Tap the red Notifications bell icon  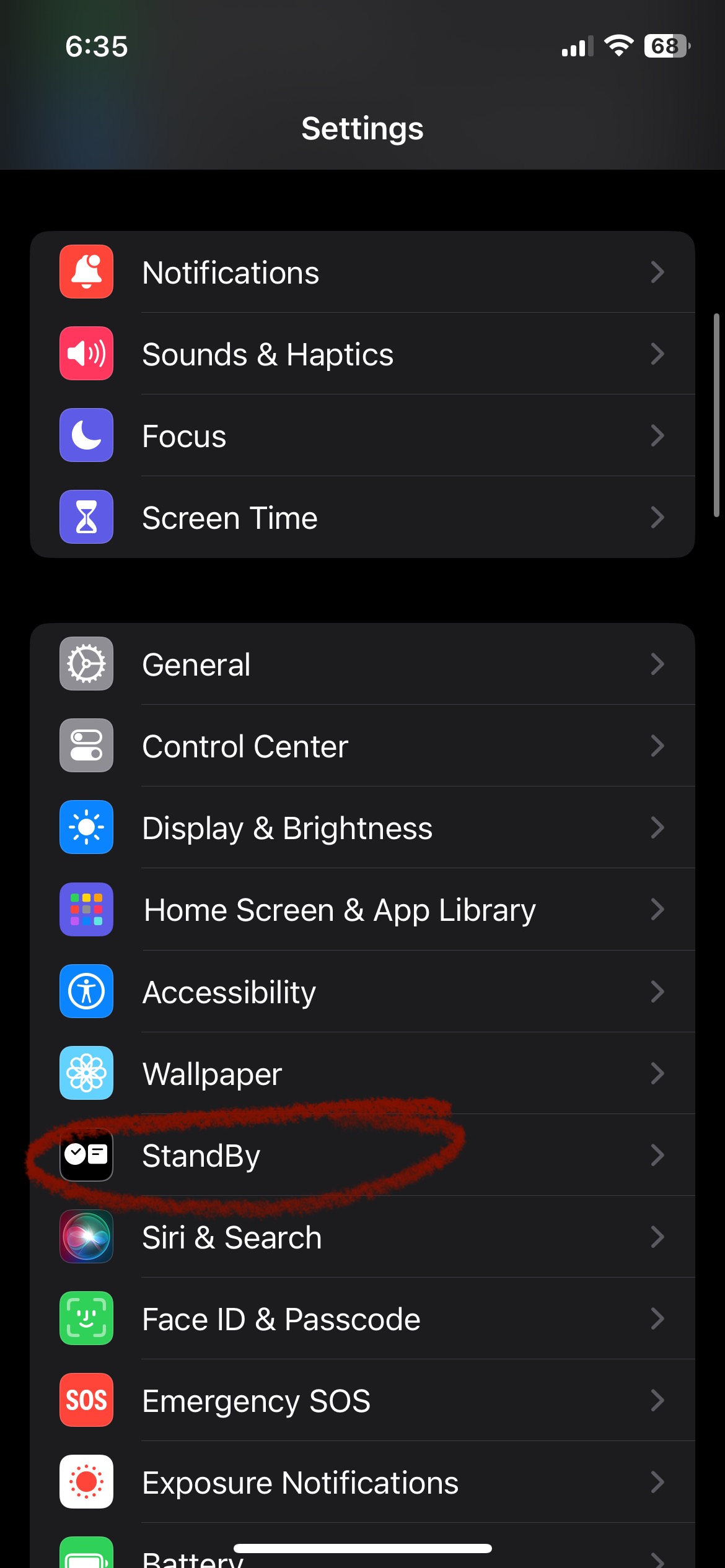point(86,272)
